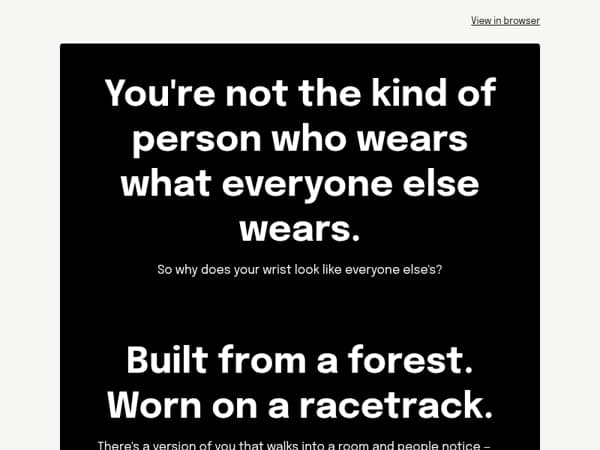Open the View in browser link
This screenshot has height=450, width=600.
pyautogui.click(x=505, y=21)
